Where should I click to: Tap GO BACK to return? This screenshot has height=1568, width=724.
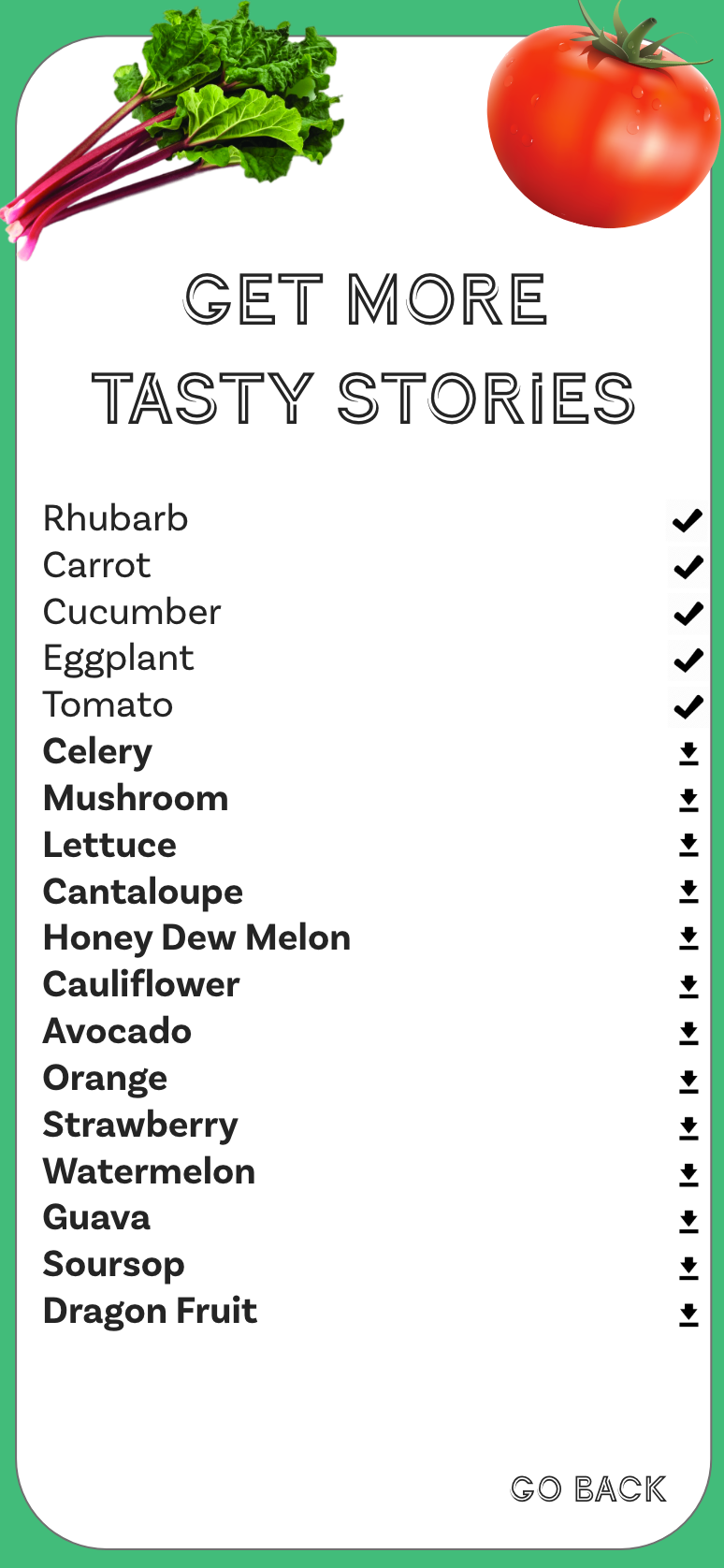588,1488
